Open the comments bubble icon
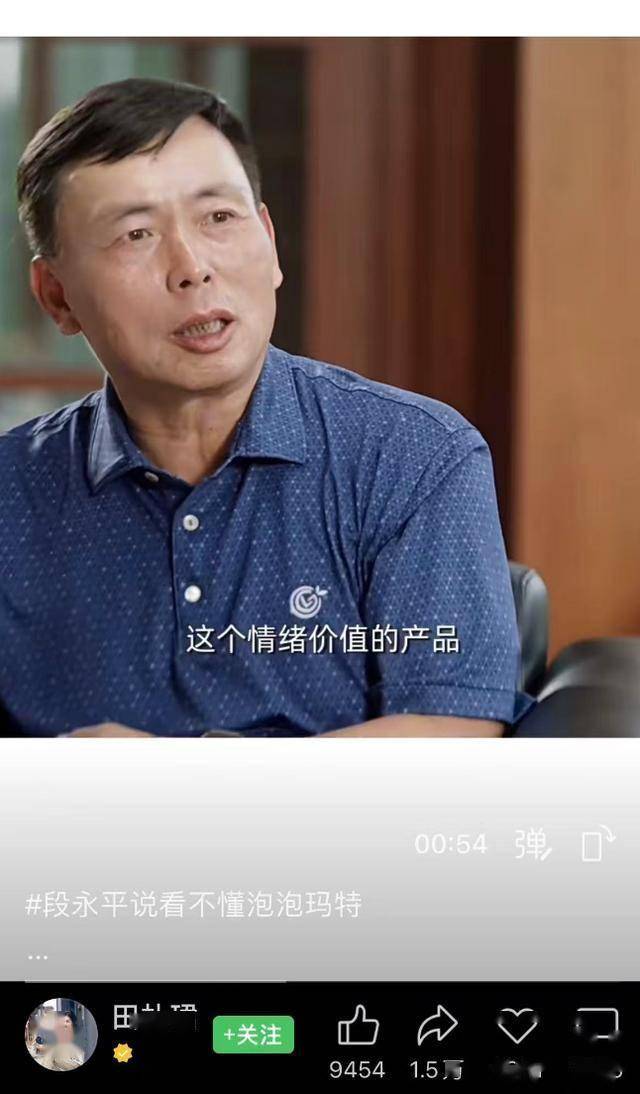 (x=597, y=1027)
